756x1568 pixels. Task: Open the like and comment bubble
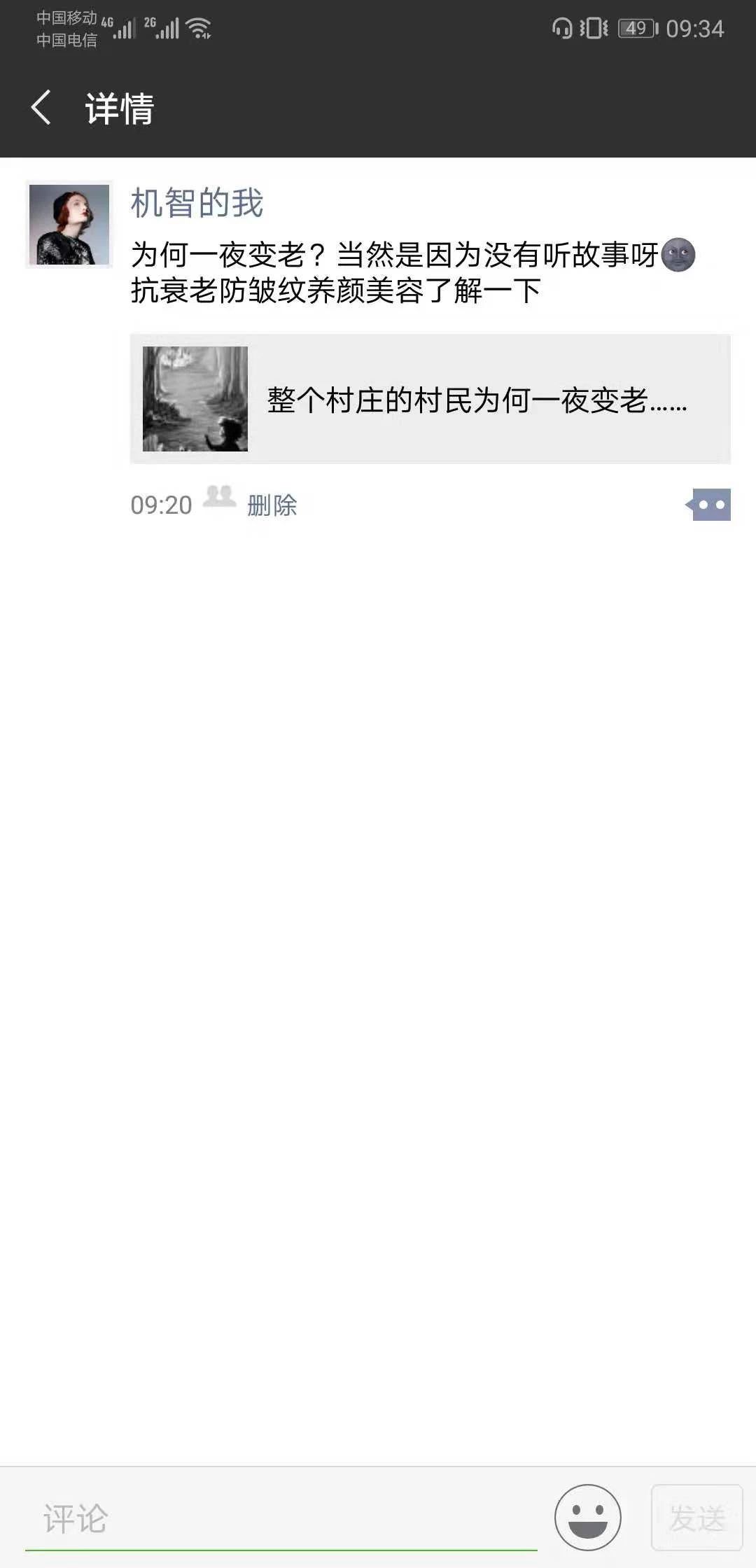pos(710,505)
